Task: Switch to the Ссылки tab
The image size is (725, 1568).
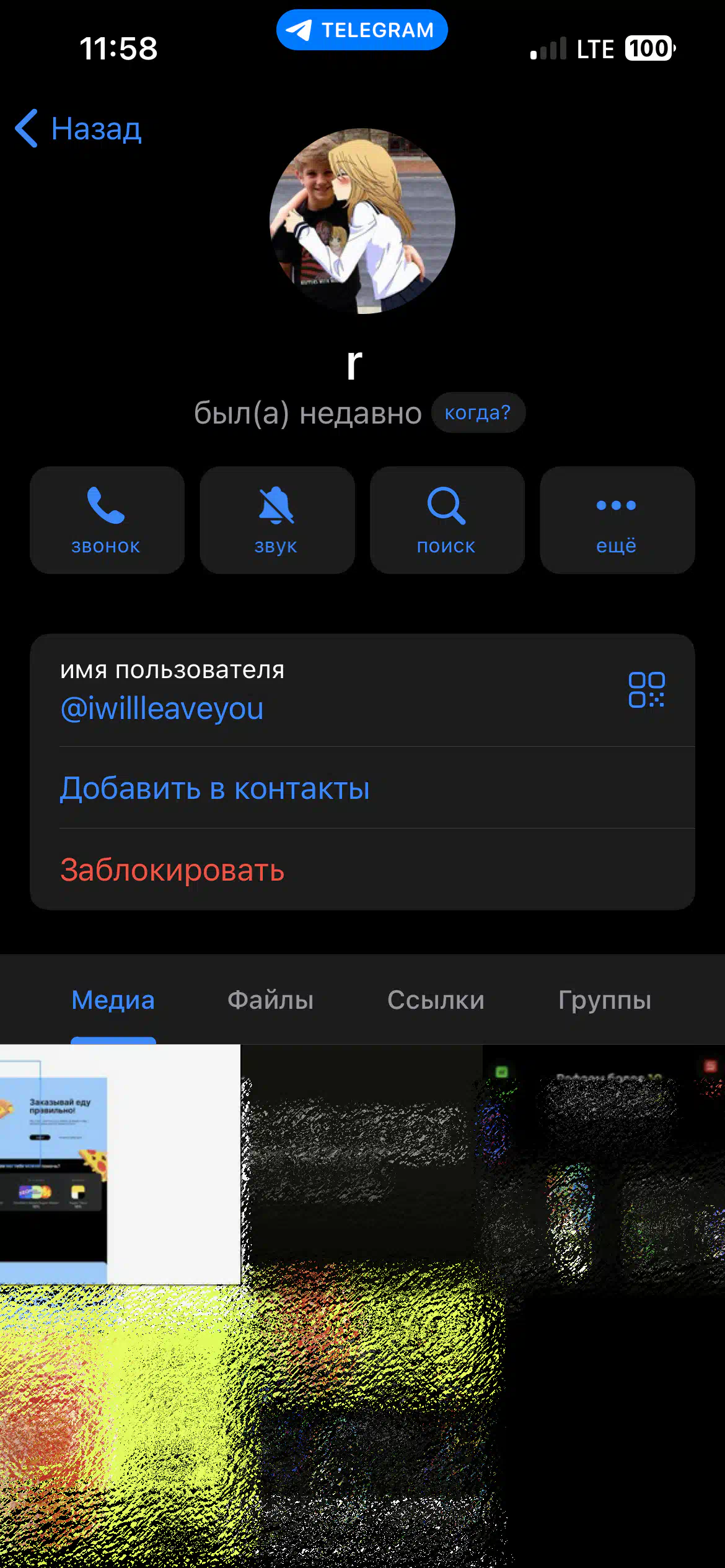Action: (436, 1000)
